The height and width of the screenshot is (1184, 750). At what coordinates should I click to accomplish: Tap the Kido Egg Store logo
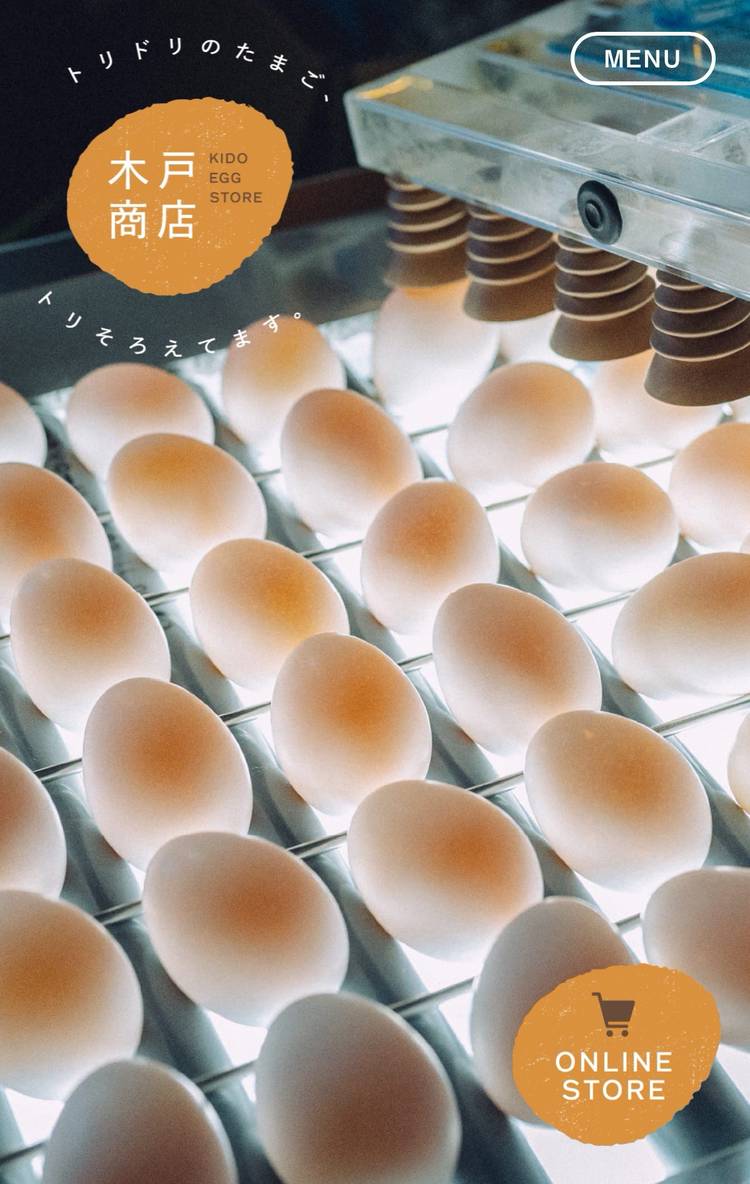(x=180, y=195)
